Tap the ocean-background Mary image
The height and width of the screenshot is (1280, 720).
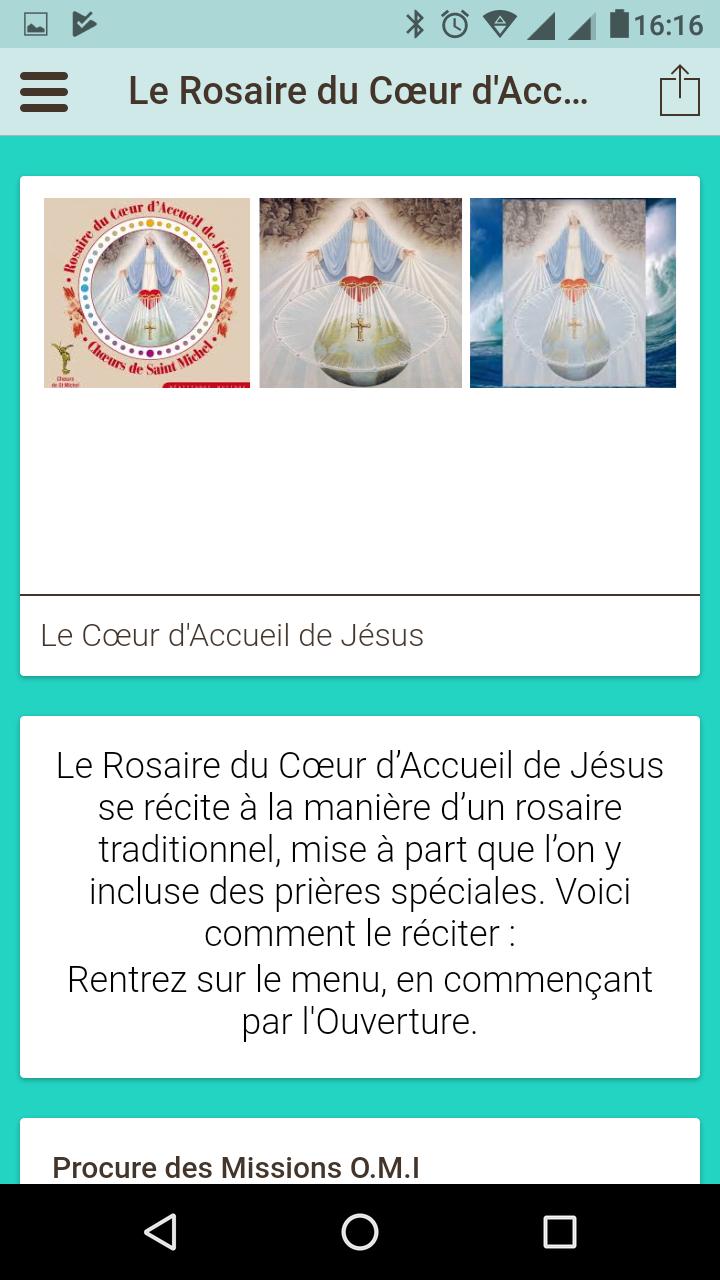click(x=572, y=292)
